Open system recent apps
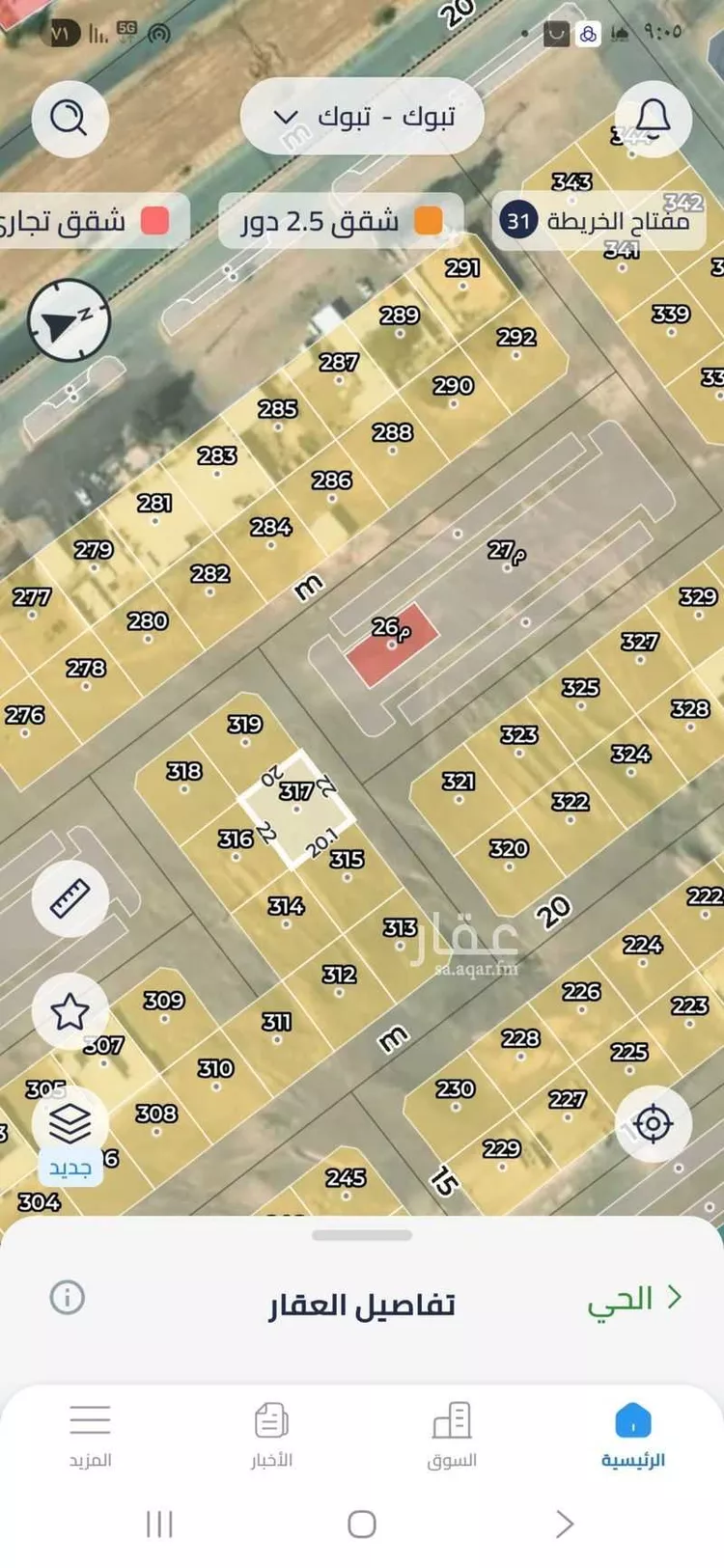724x1568 pixels. click(x=159, y=1525)
